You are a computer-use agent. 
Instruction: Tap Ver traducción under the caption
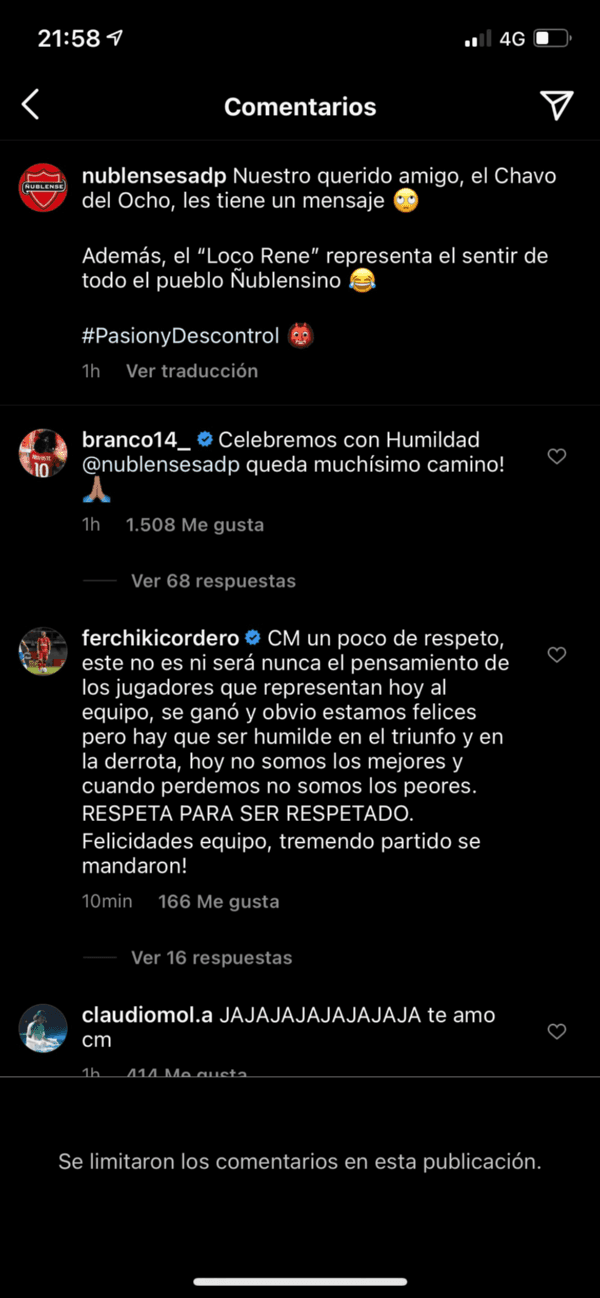pyautogui.click(x=192, y=371)
